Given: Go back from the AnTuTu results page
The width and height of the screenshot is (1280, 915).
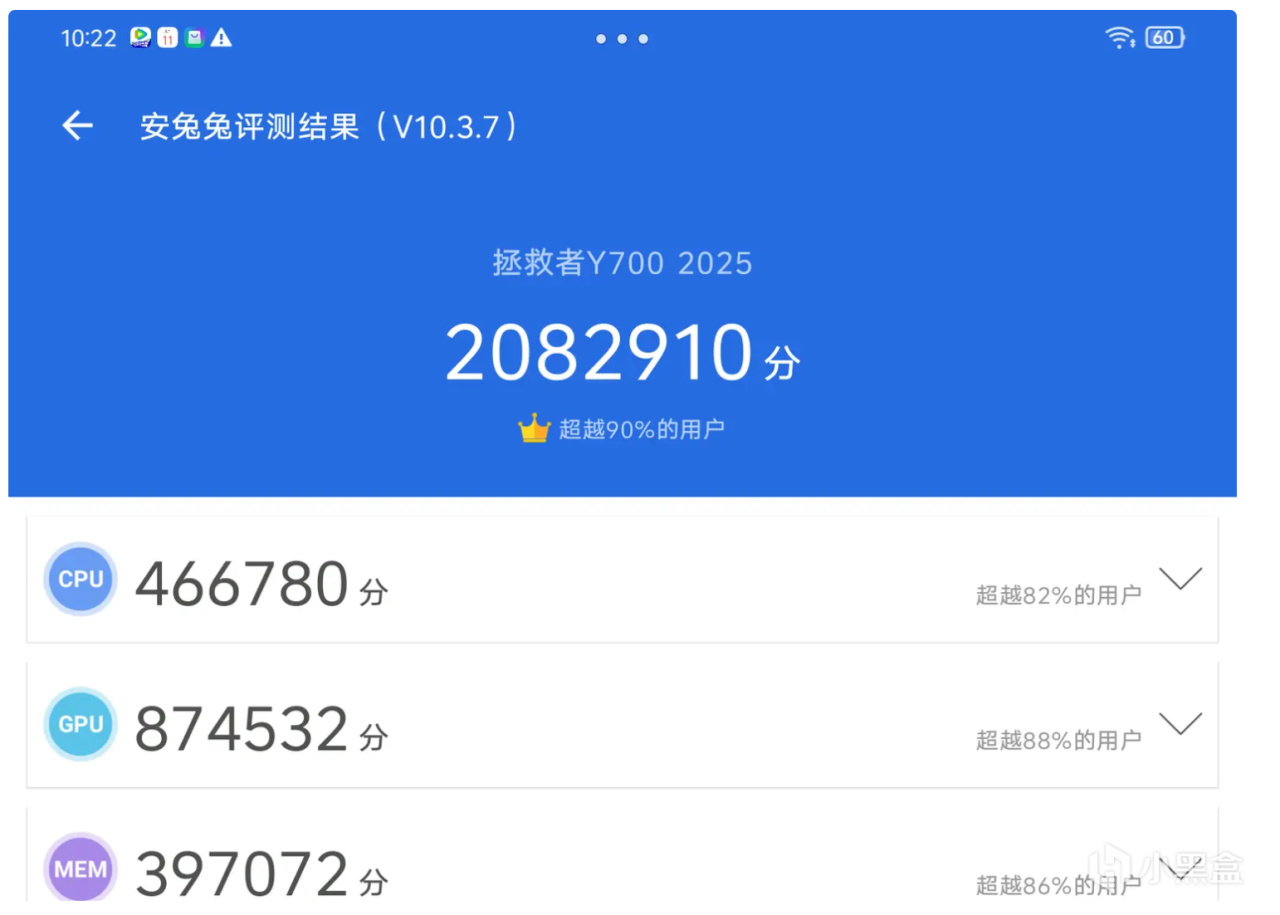Looking at the screenshot, I should coord(77,126).
